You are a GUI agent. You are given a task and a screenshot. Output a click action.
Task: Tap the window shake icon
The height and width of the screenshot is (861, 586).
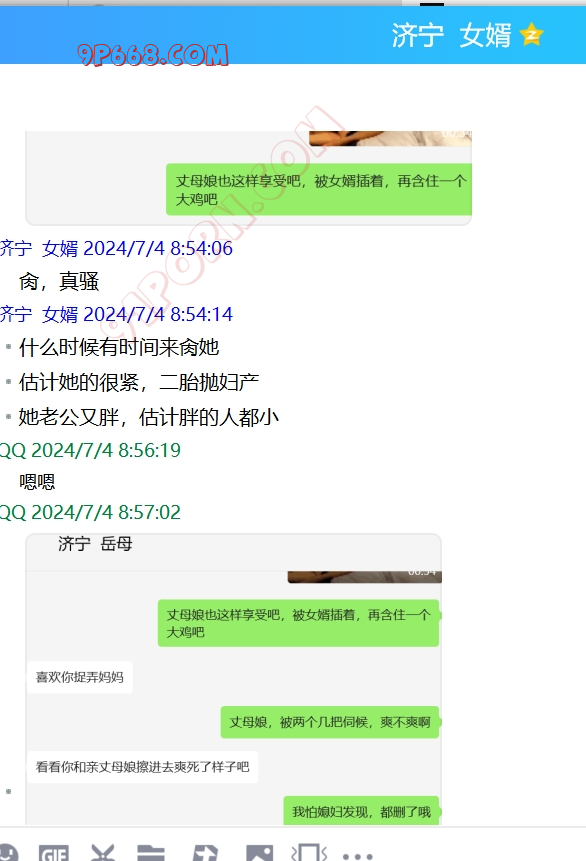pos(309,853)
